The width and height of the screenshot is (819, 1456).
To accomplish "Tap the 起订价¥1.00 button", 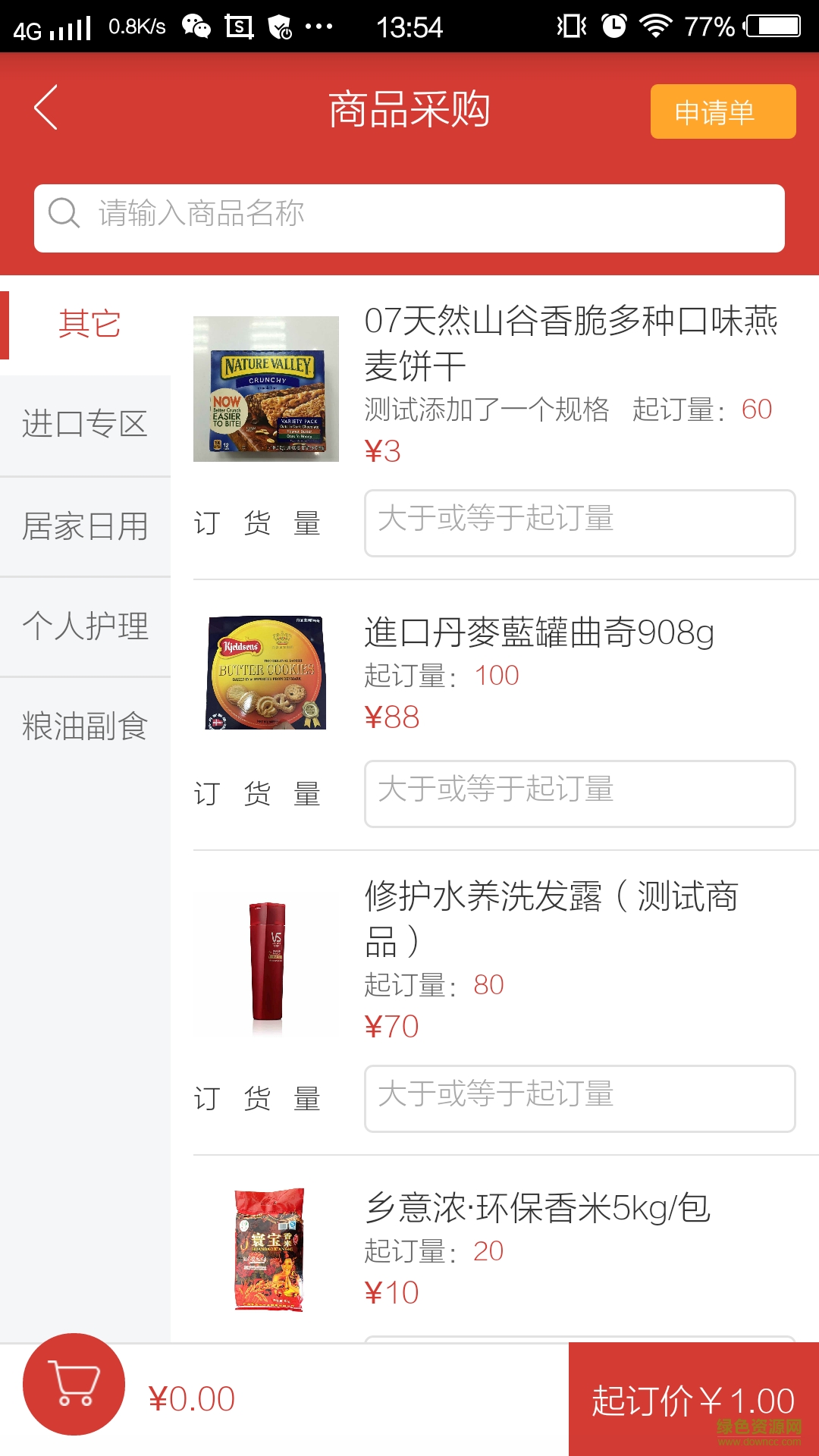I will point(690,1399).
